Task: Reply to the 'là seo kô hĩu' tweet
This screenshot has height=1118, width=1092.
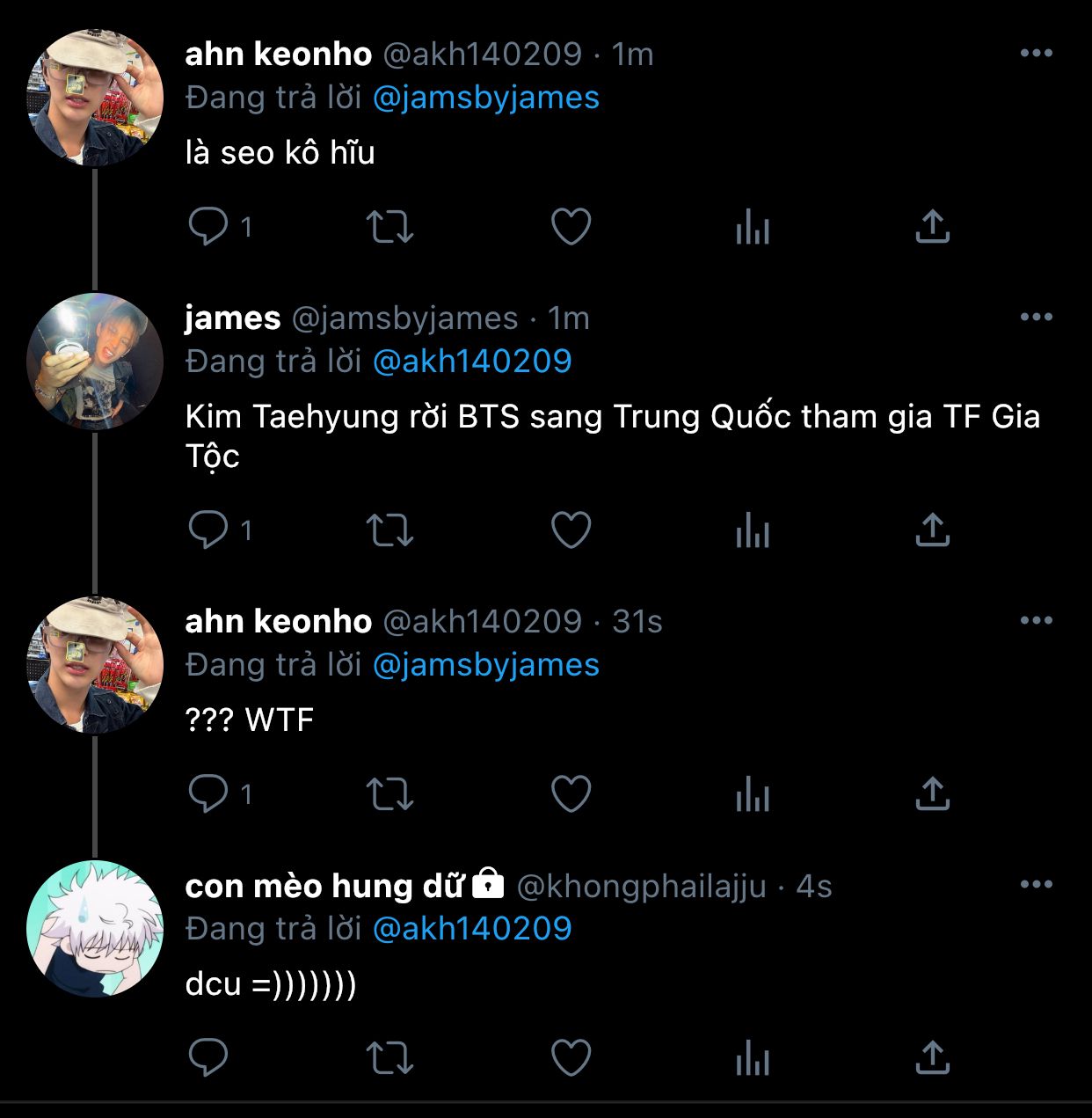Action: tap(208, 227)
